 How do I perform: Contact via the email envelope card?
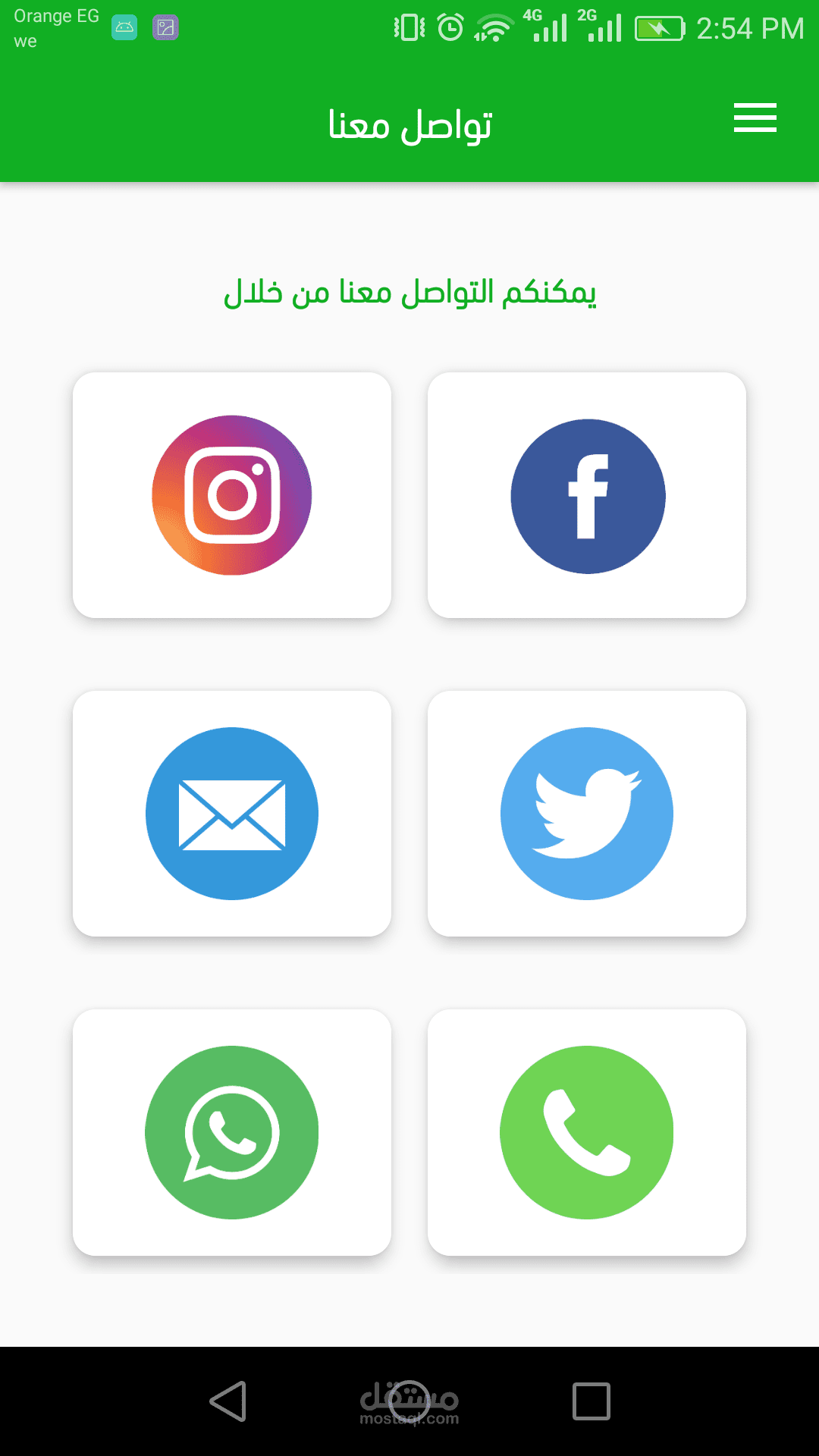(x=232, y=814)
